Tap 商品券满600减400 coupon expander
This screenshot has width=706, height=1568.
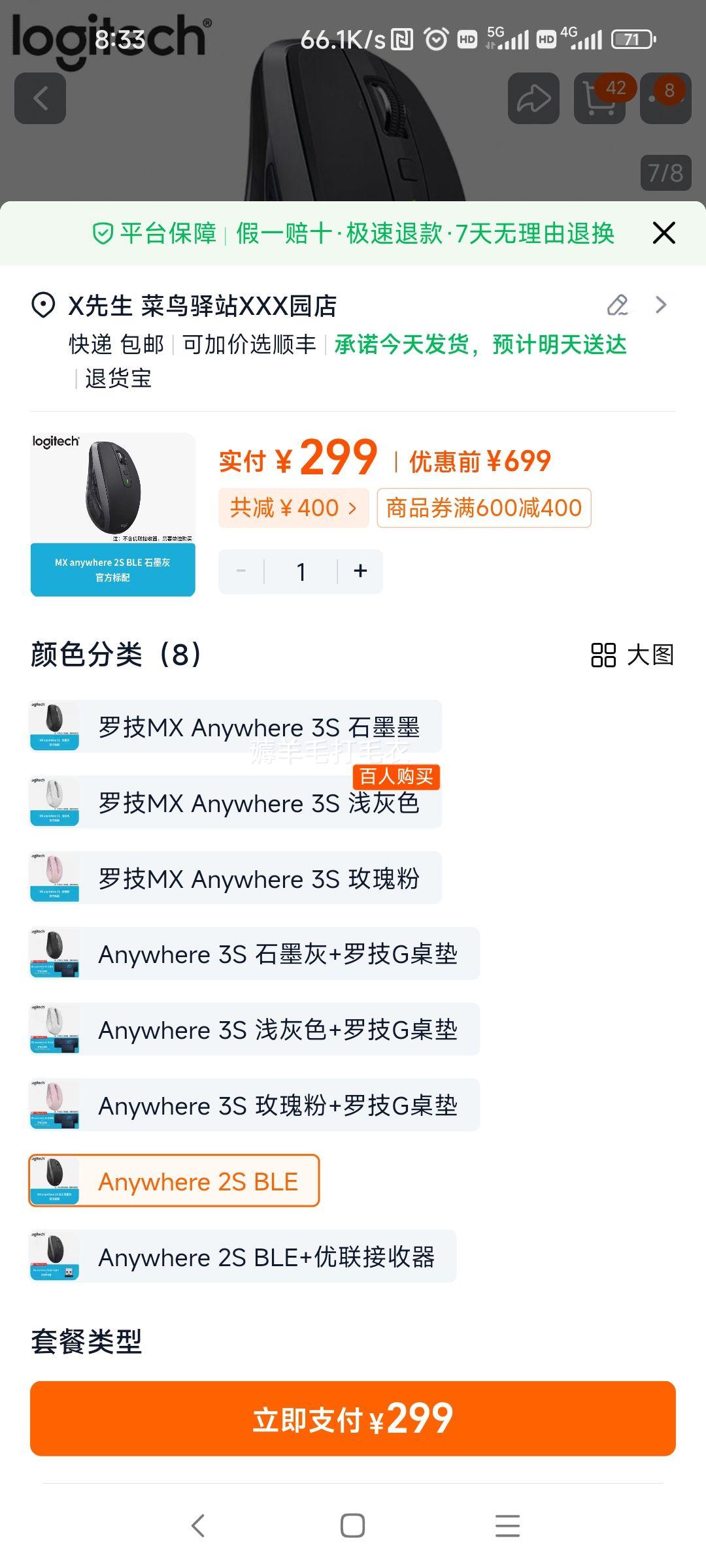(483, 508)
